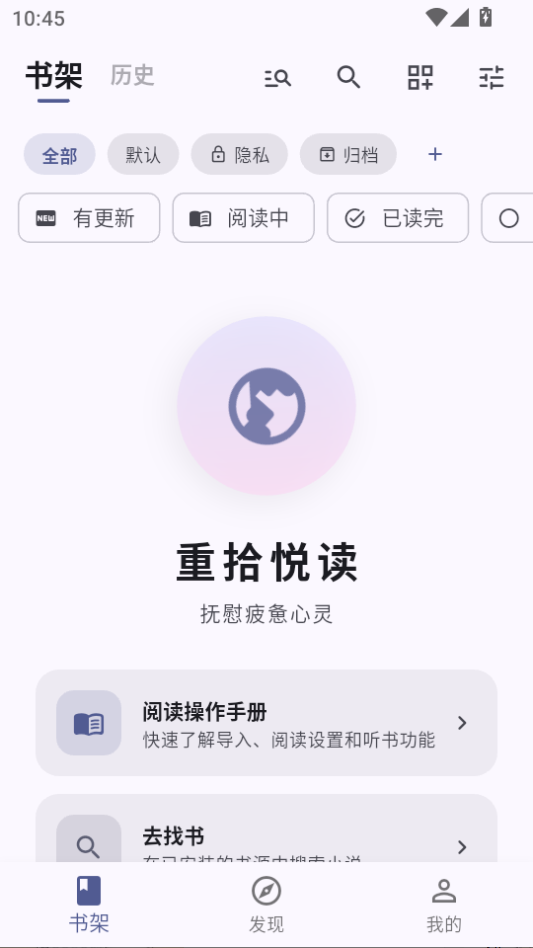Viewport: 533px width, 948px height.
Task: Open the sliders settings icon
Action: (x=491, y=77)
